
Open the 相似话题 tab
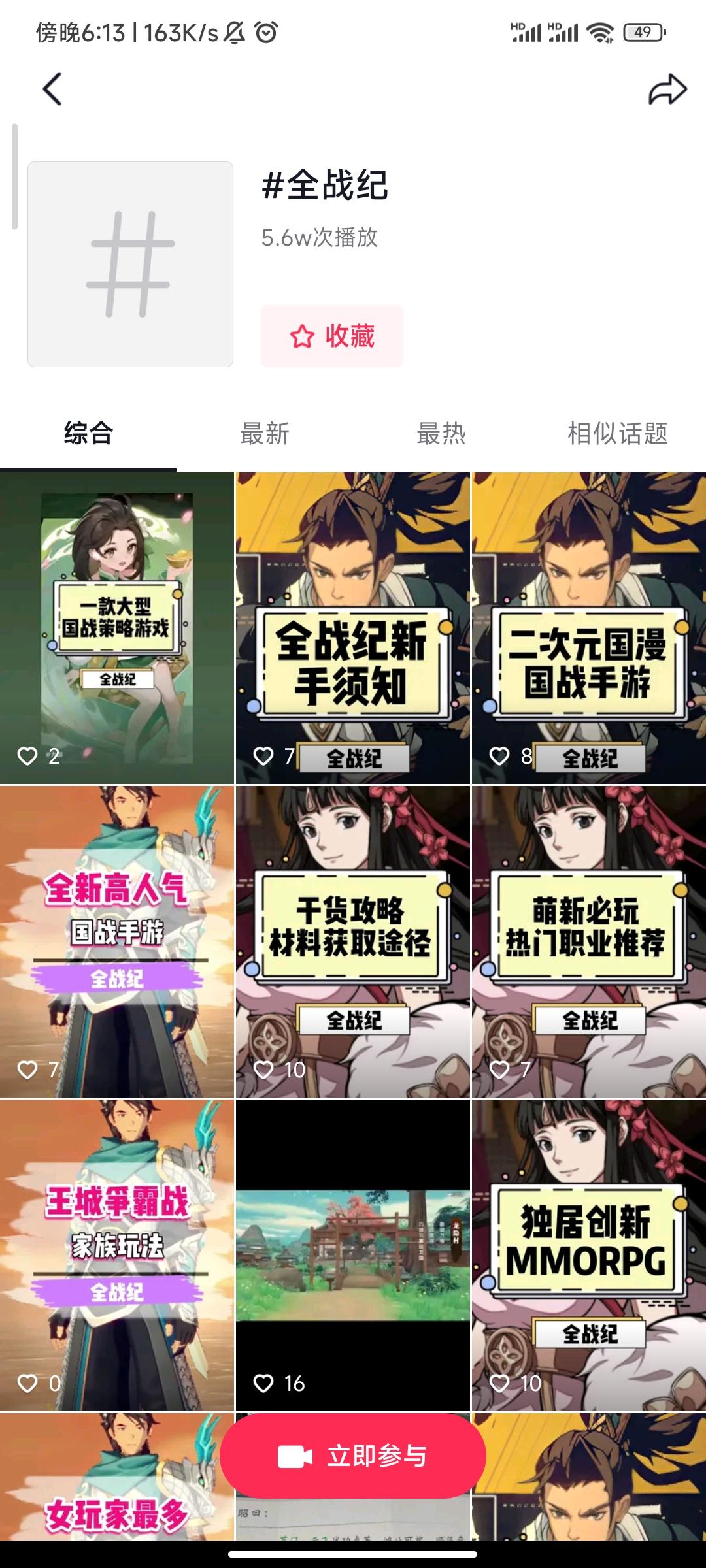[x=618, y=433]
